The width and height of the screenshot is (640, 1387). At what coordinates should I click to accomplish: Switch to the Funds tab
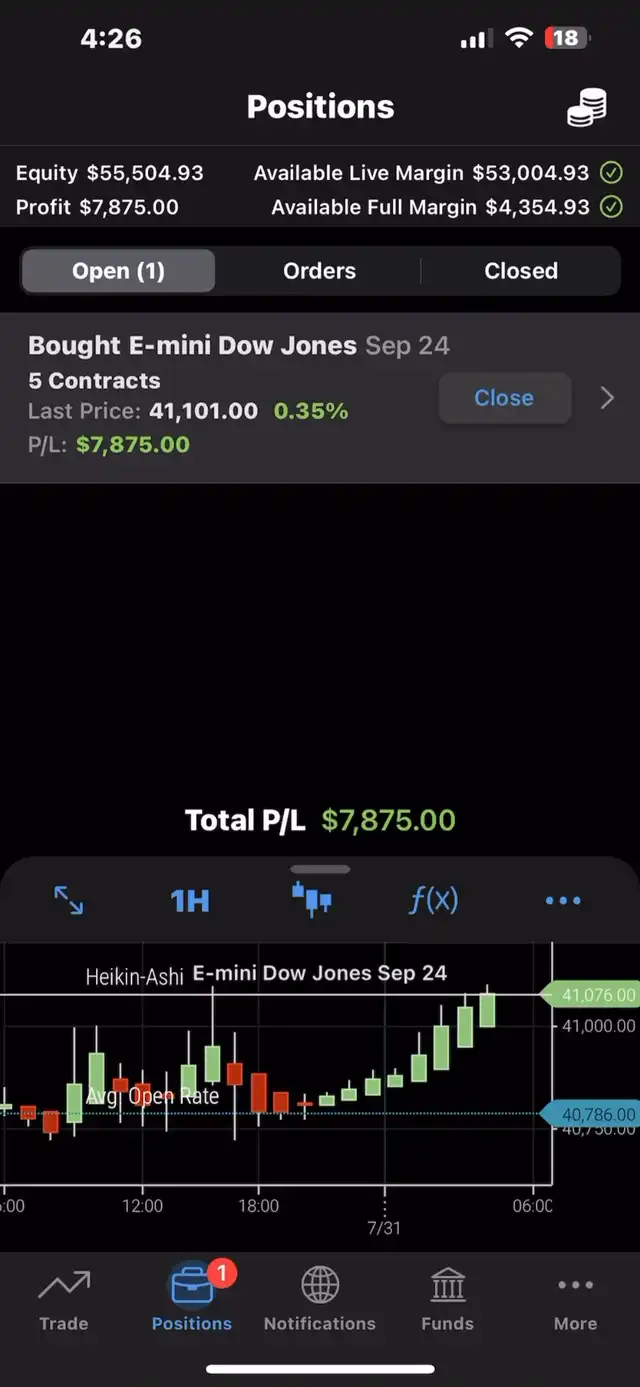point(447,1299)
